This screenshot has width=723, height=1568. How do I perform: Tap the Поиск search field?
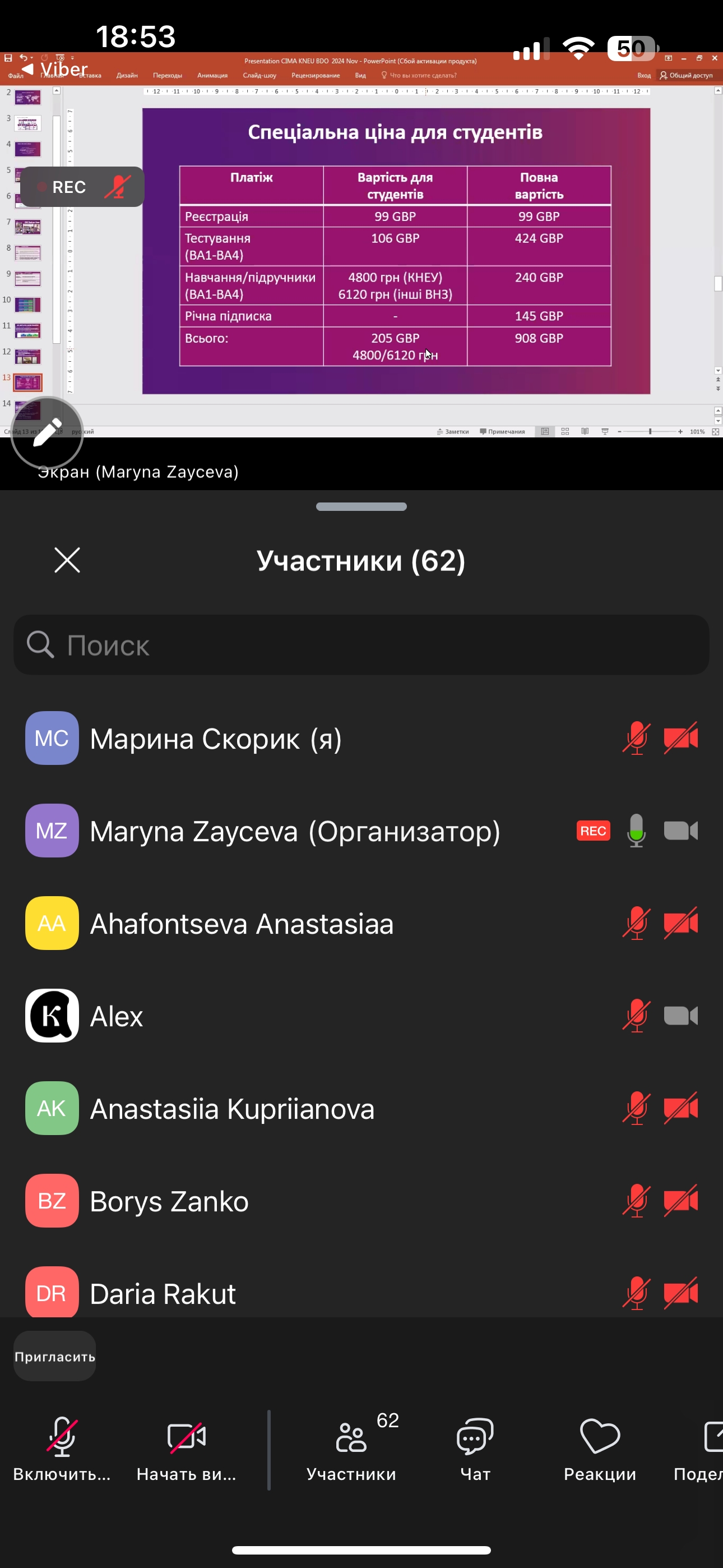click(361, 645)
